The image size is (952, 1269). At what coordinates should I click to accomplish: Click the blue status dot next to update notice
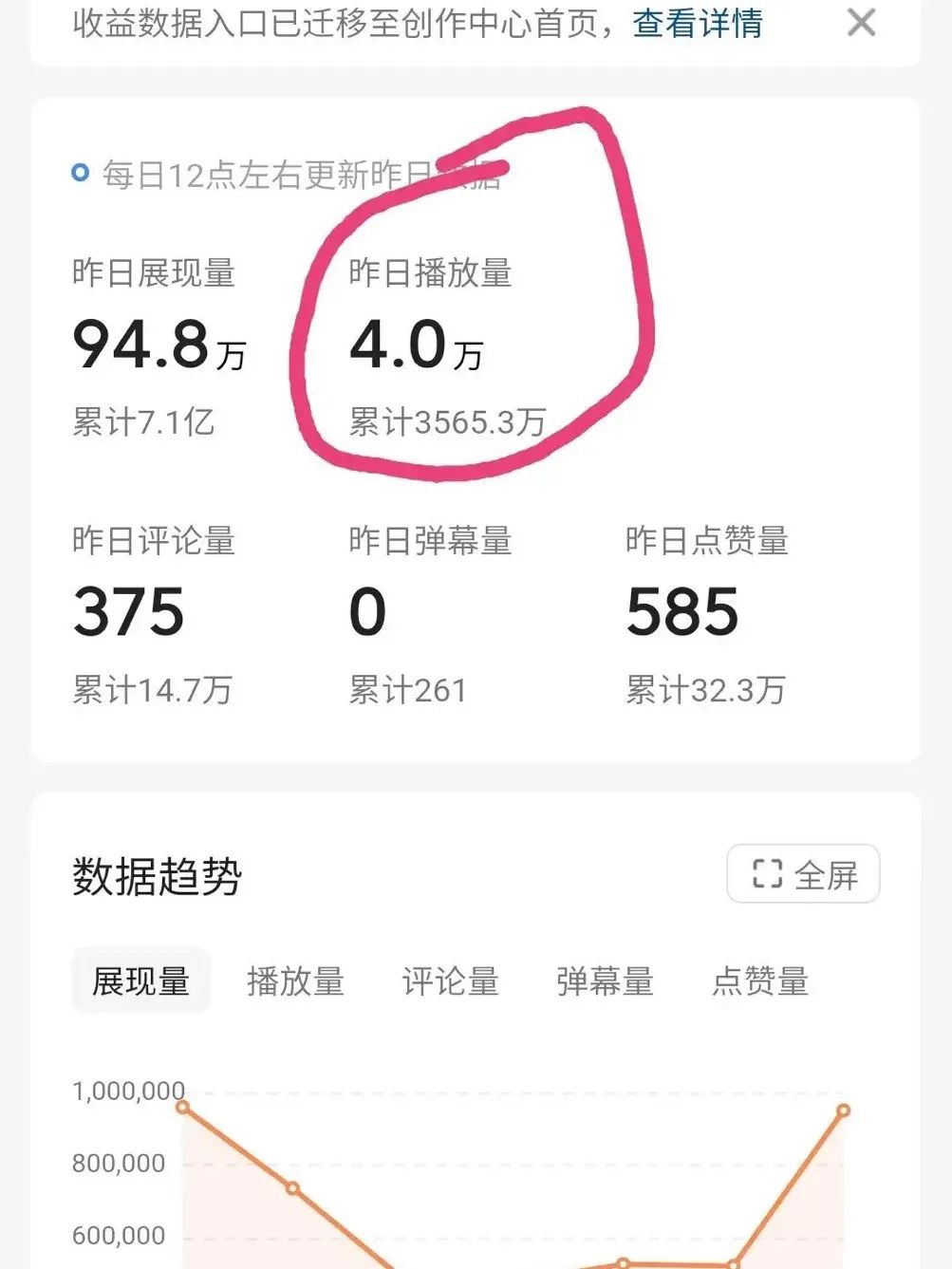(80, 172)
